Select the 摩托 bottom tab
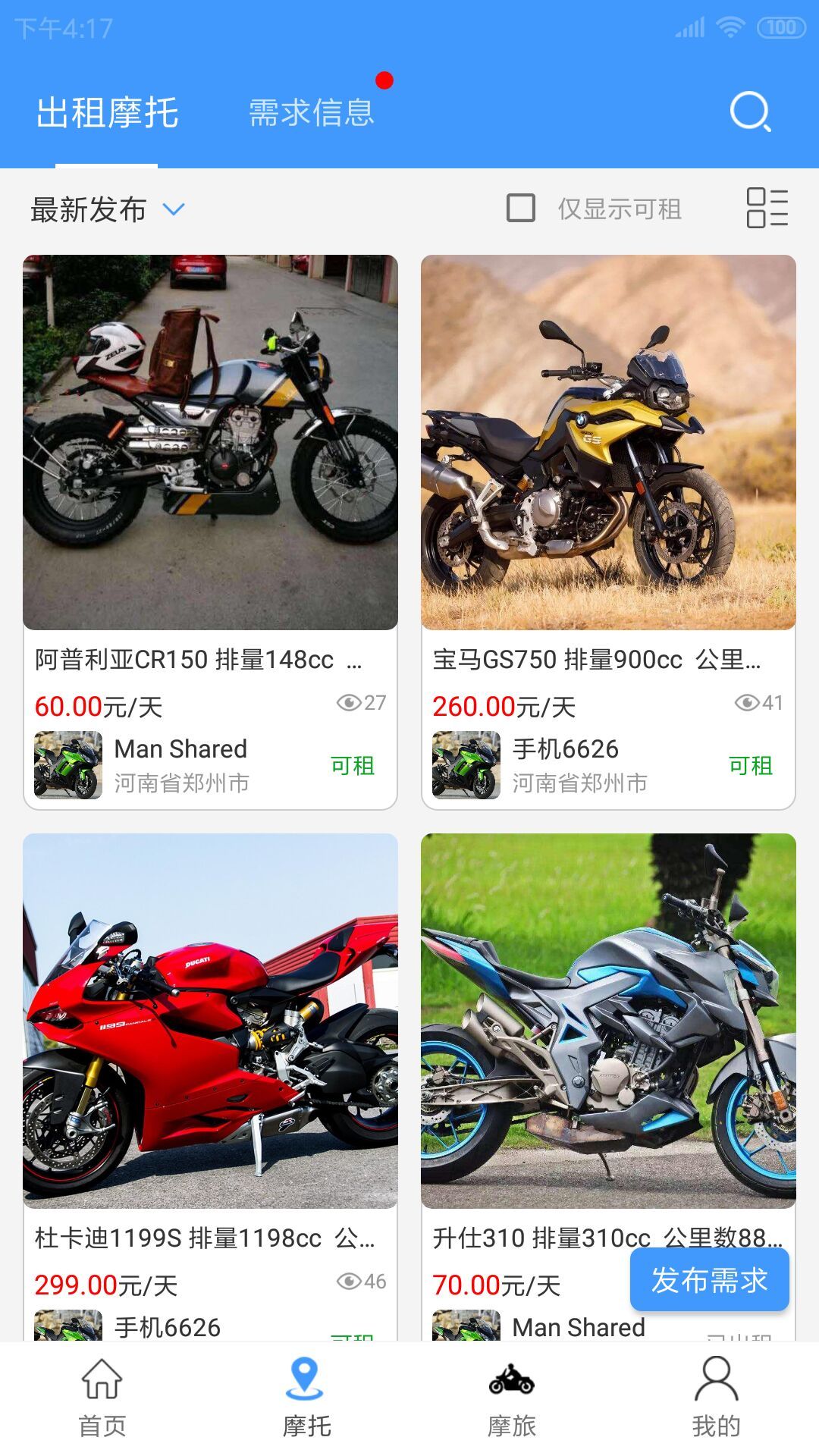Image resolution: width=819 pixels, height=1456 pixels. (307, 1398)
